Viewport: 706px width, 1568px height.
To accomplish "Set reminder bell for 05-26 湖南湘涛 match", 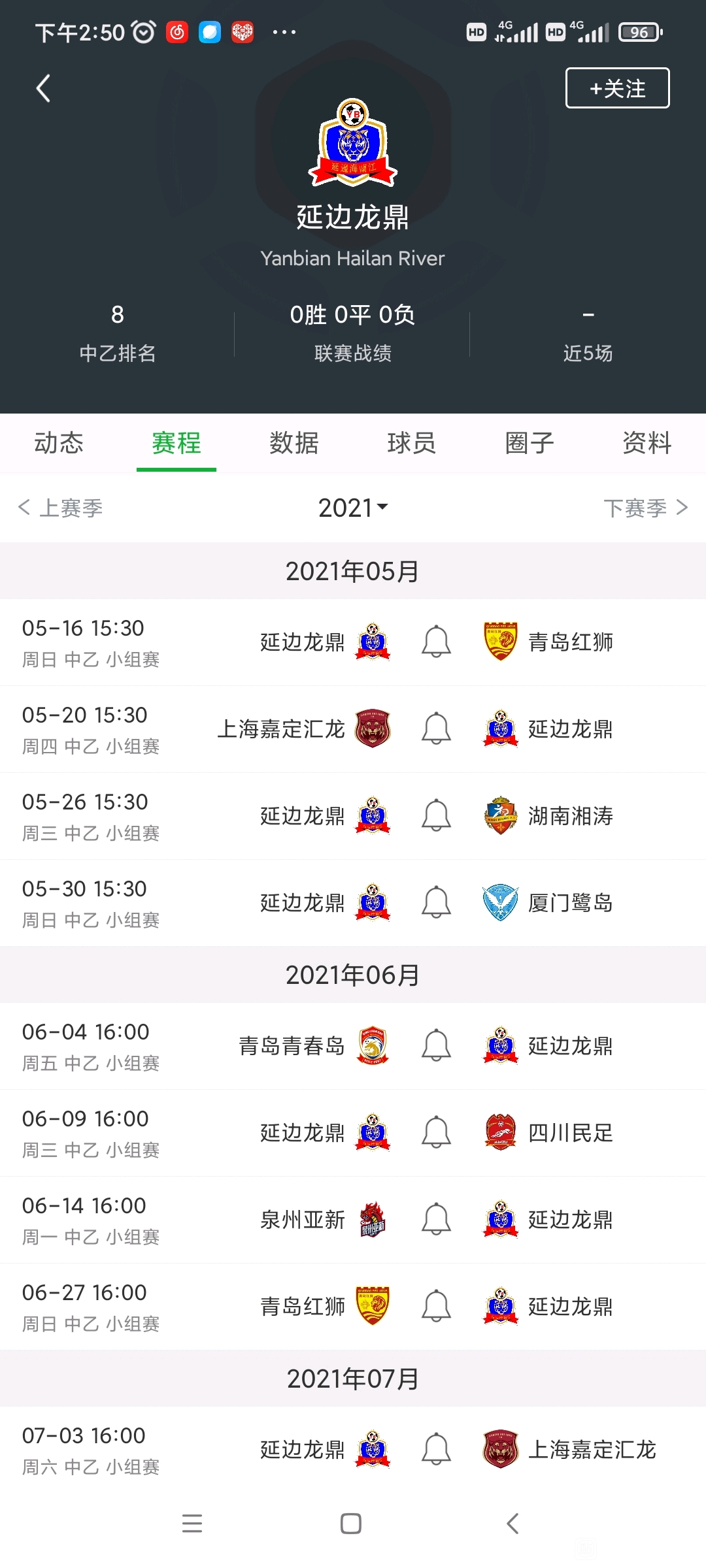I will click(436, 815).
